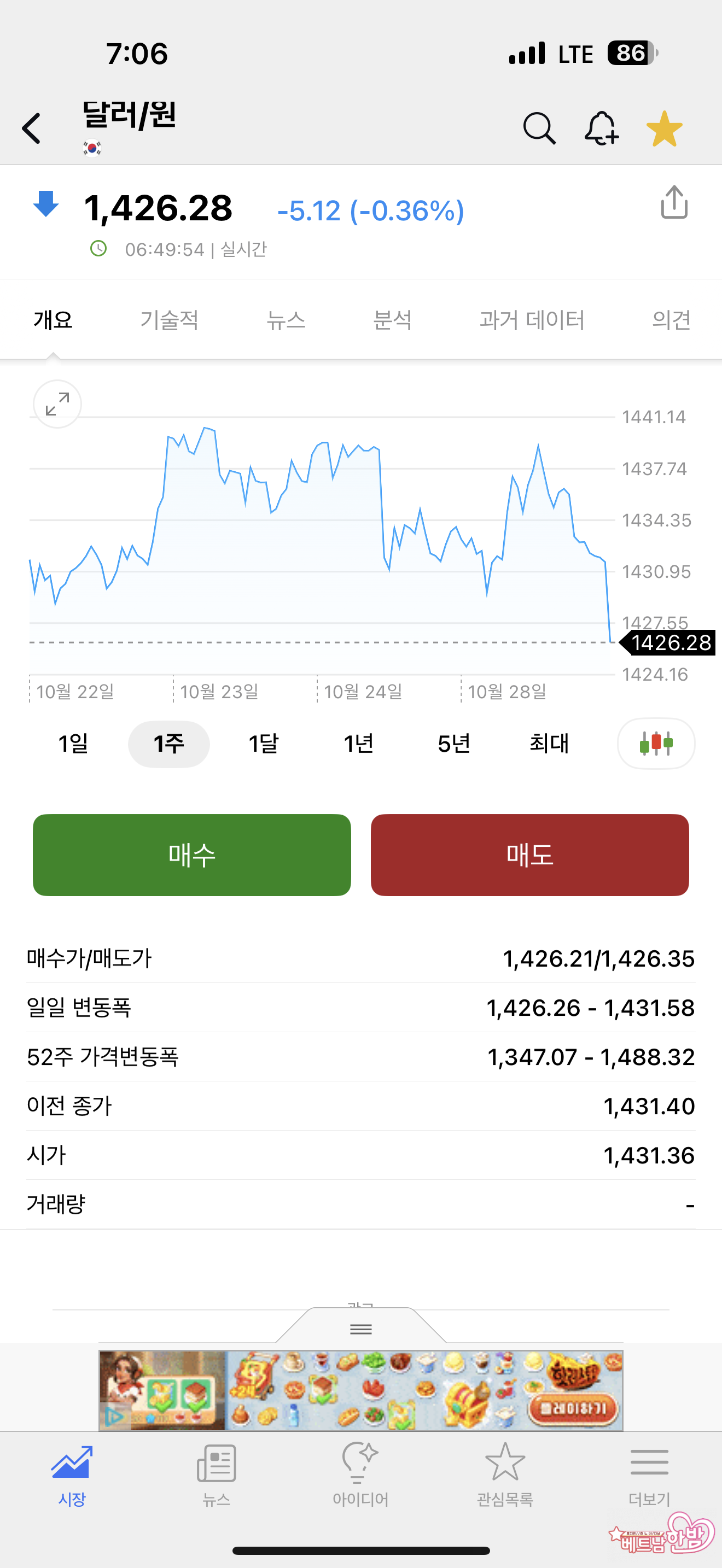Go back from the 달러/원 page
722x1568 pixels.
pos(32,128)
